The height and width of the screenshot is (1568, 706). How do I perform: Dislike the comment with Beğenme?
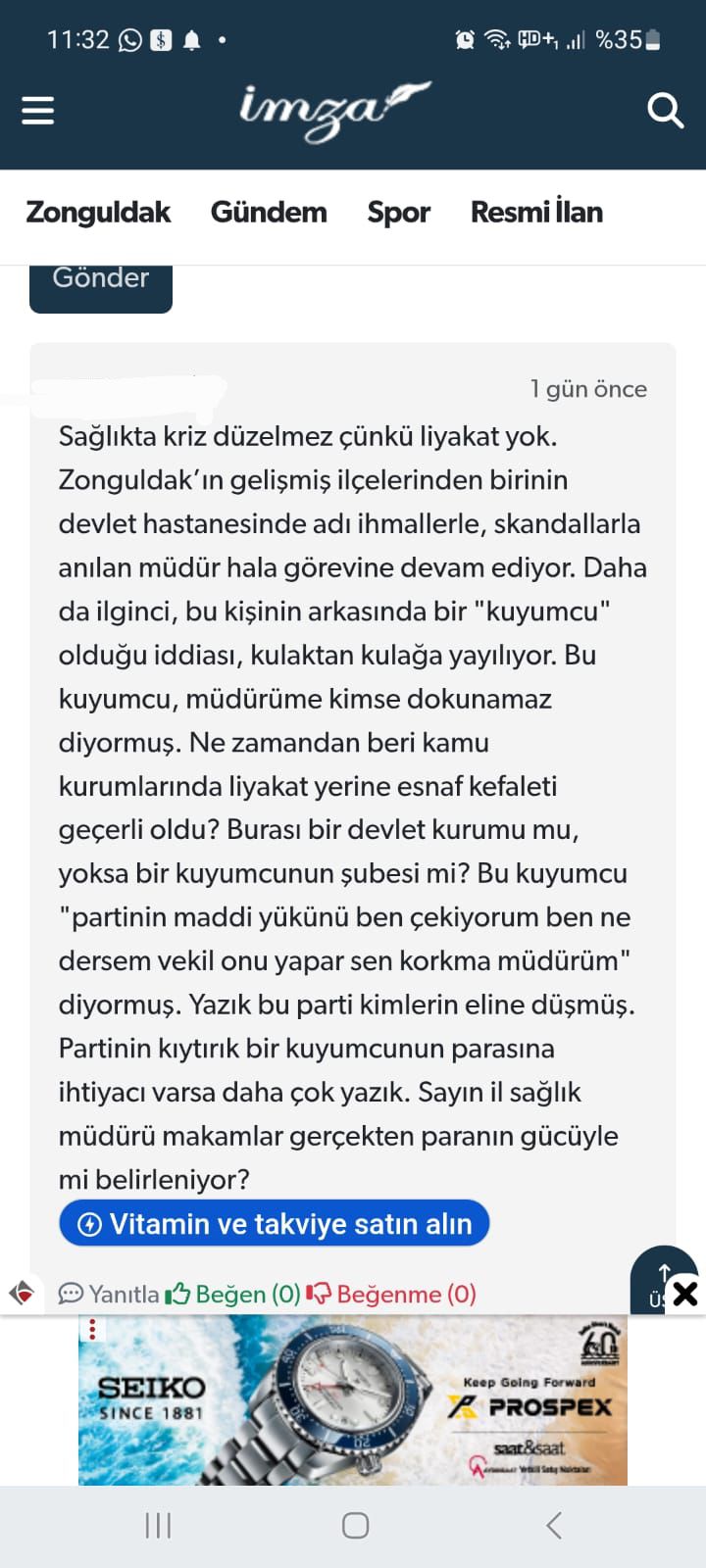[x=391, y=1294]
